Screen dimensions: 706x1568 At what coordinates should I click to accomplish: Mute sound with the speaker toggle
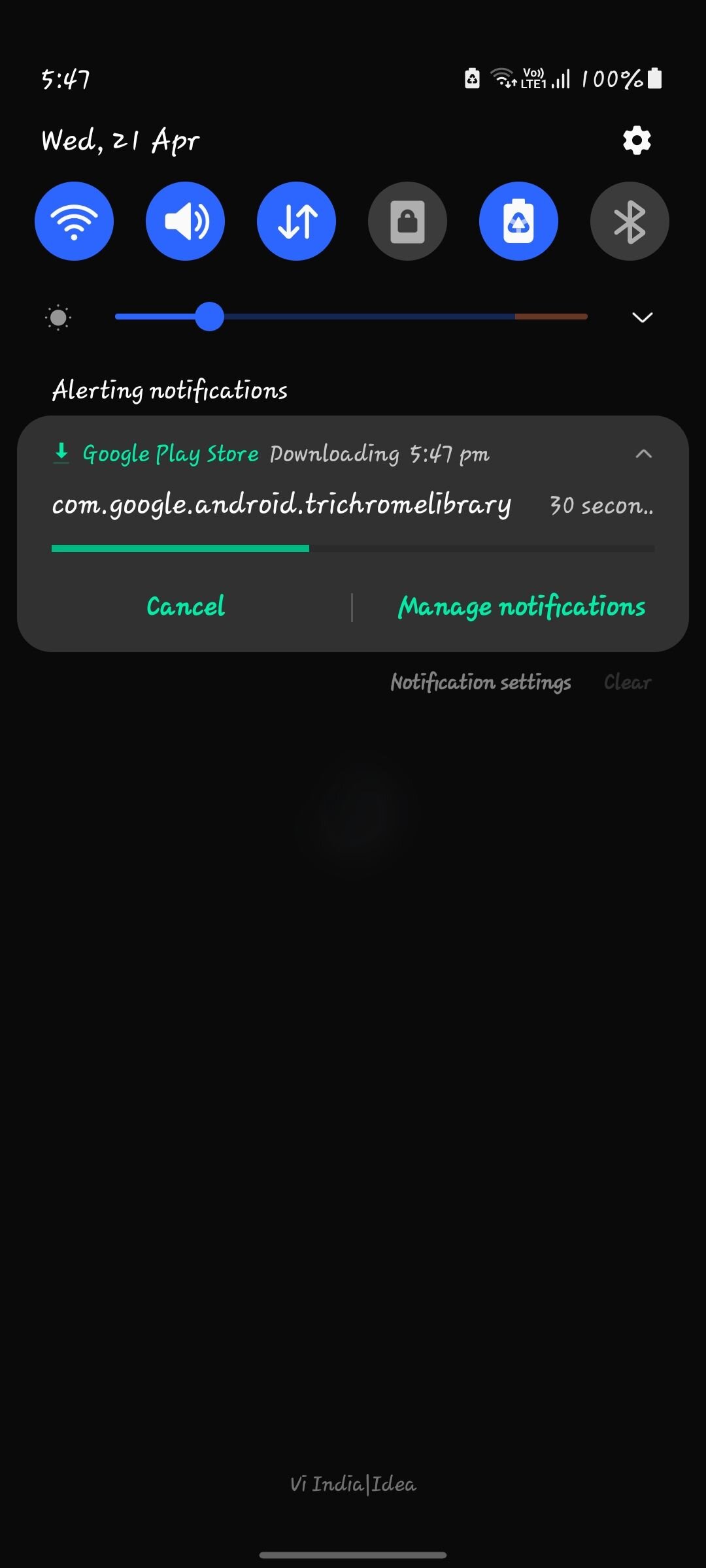(x=185, y=221)
